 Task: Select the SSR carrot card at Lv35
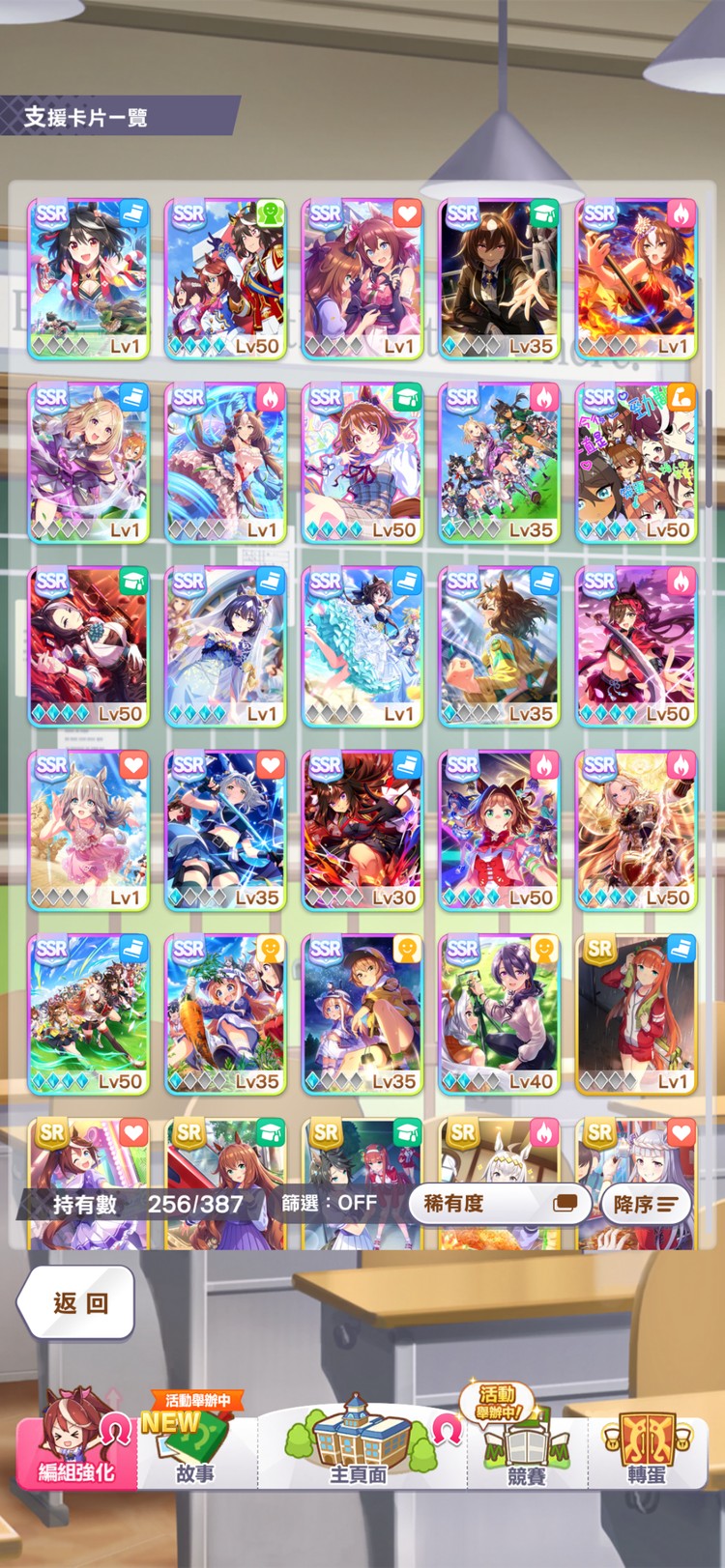[224, 1014]
